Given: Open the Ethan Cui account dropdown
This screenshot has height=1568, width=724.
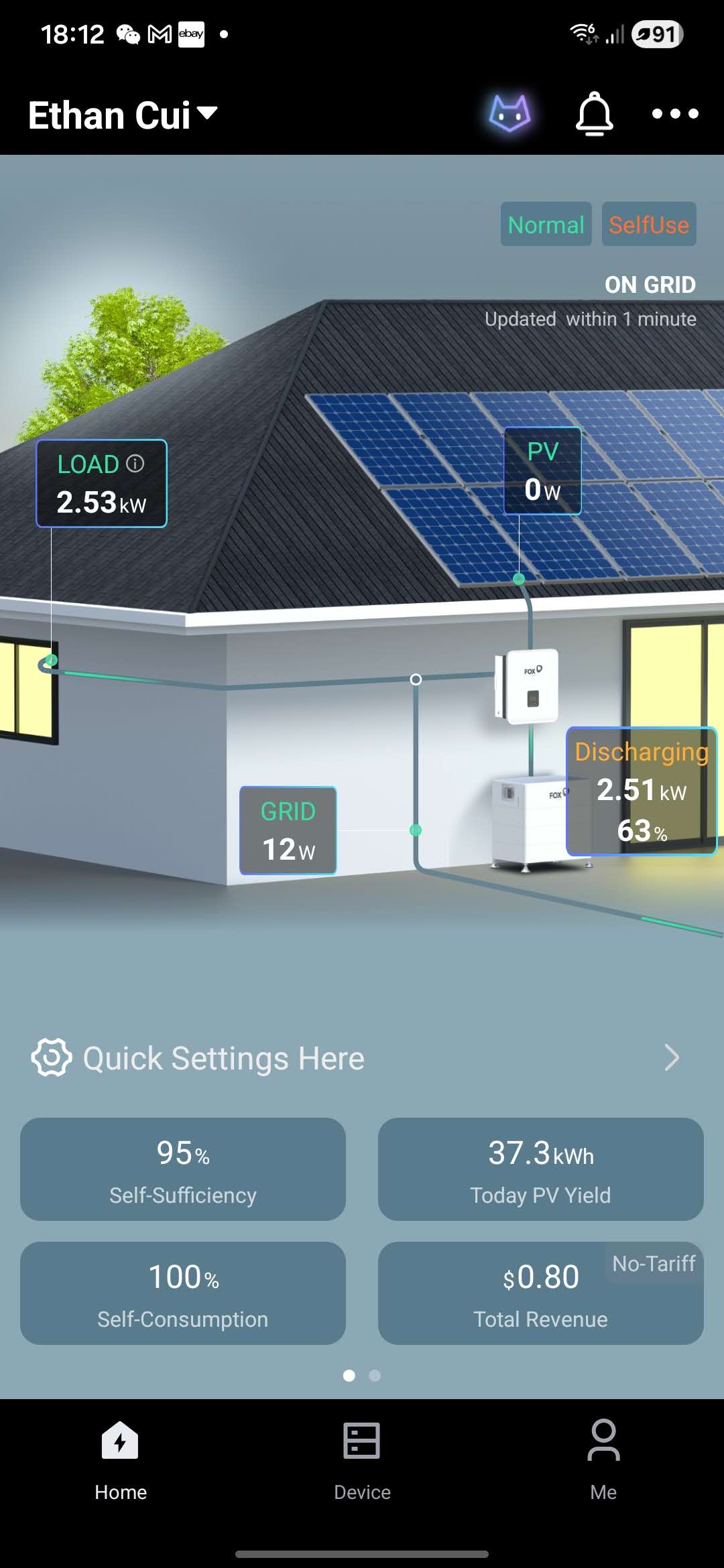Looking at the screenshot, I should [123, 115].
